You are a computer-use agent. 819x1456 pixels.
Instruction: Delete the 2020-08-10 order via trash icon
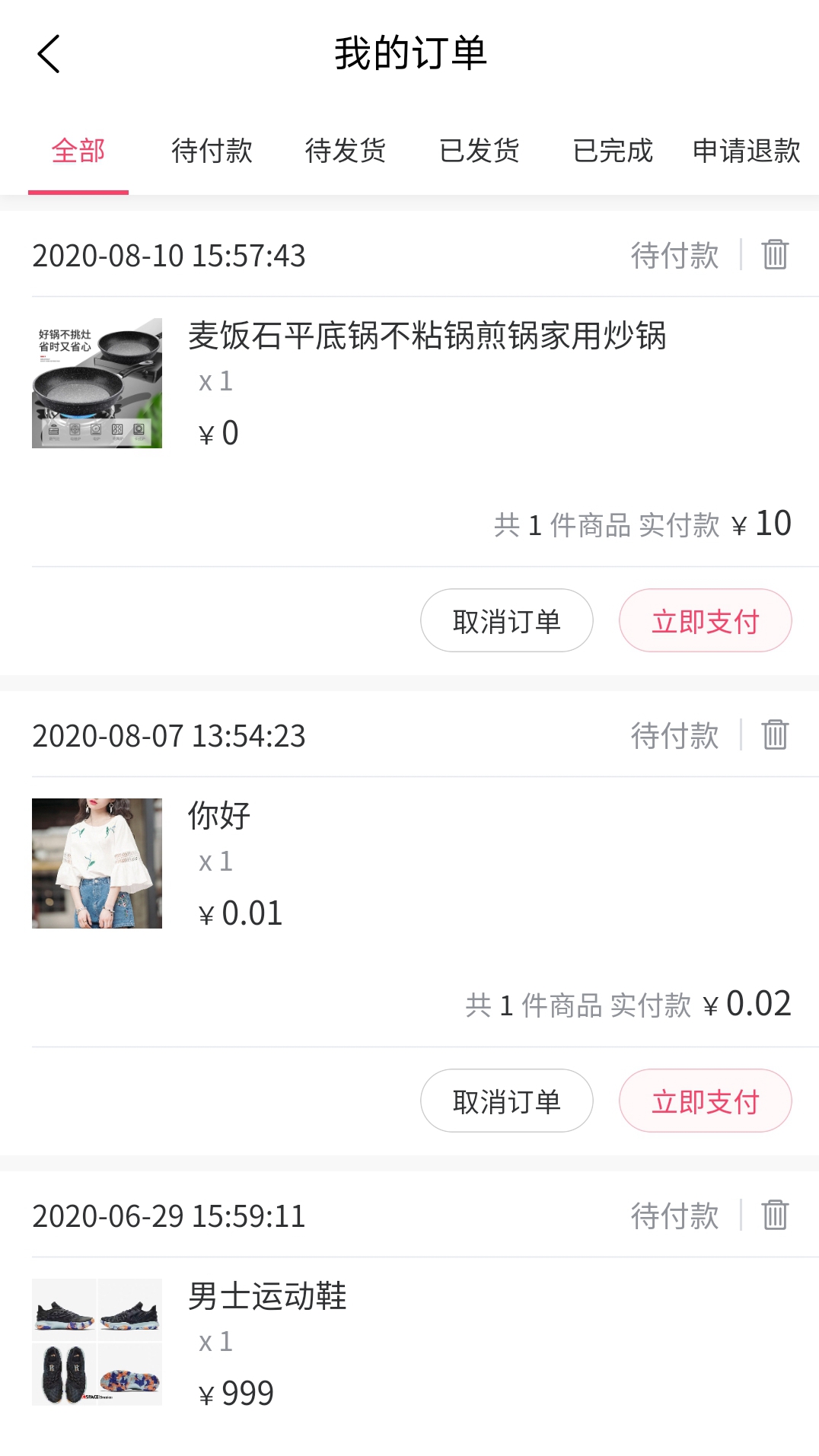tap(775, 254)
